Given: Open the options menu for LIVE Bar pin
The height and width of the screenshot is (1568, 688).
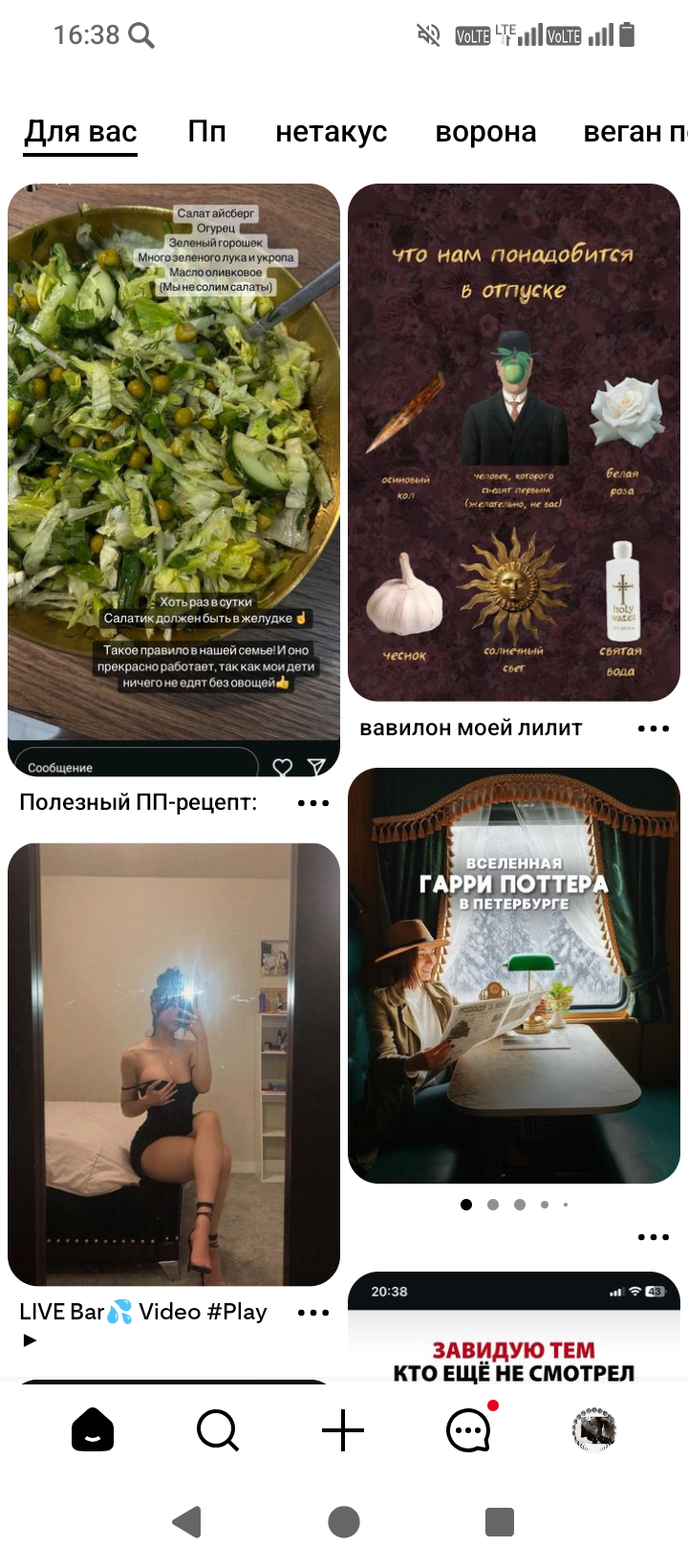Looking at the screenshot, I should (x=313, y=1313).
